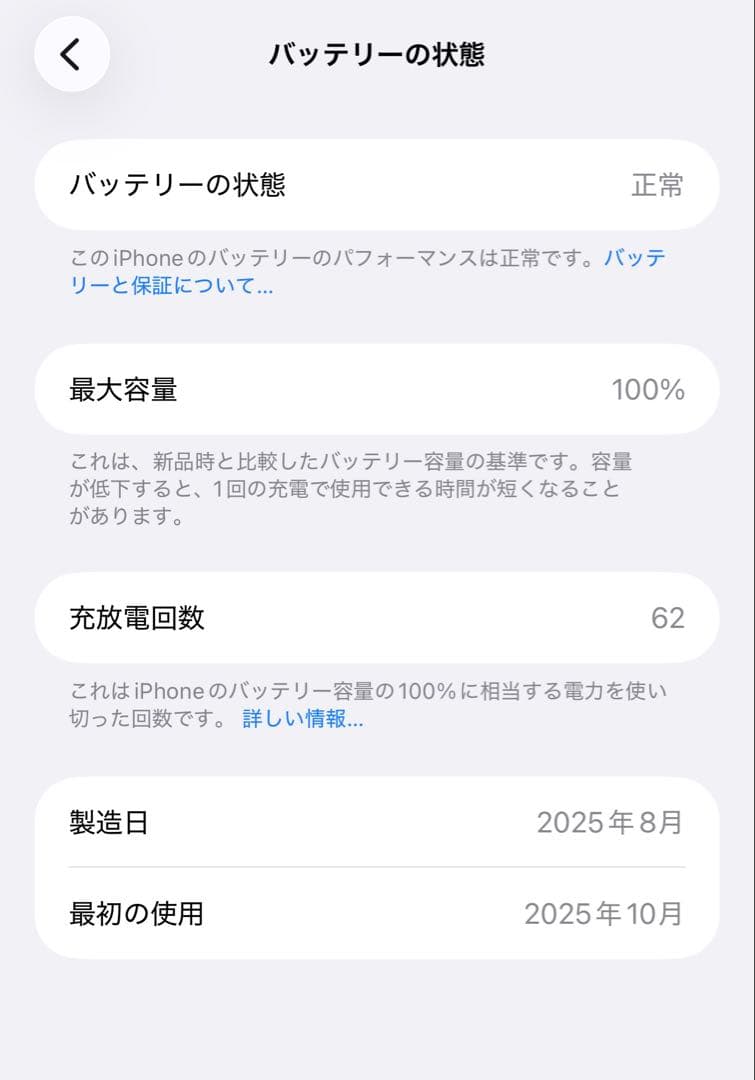
Task: Tap the 最大容量 row showing 100%
Action: (377, 390)
